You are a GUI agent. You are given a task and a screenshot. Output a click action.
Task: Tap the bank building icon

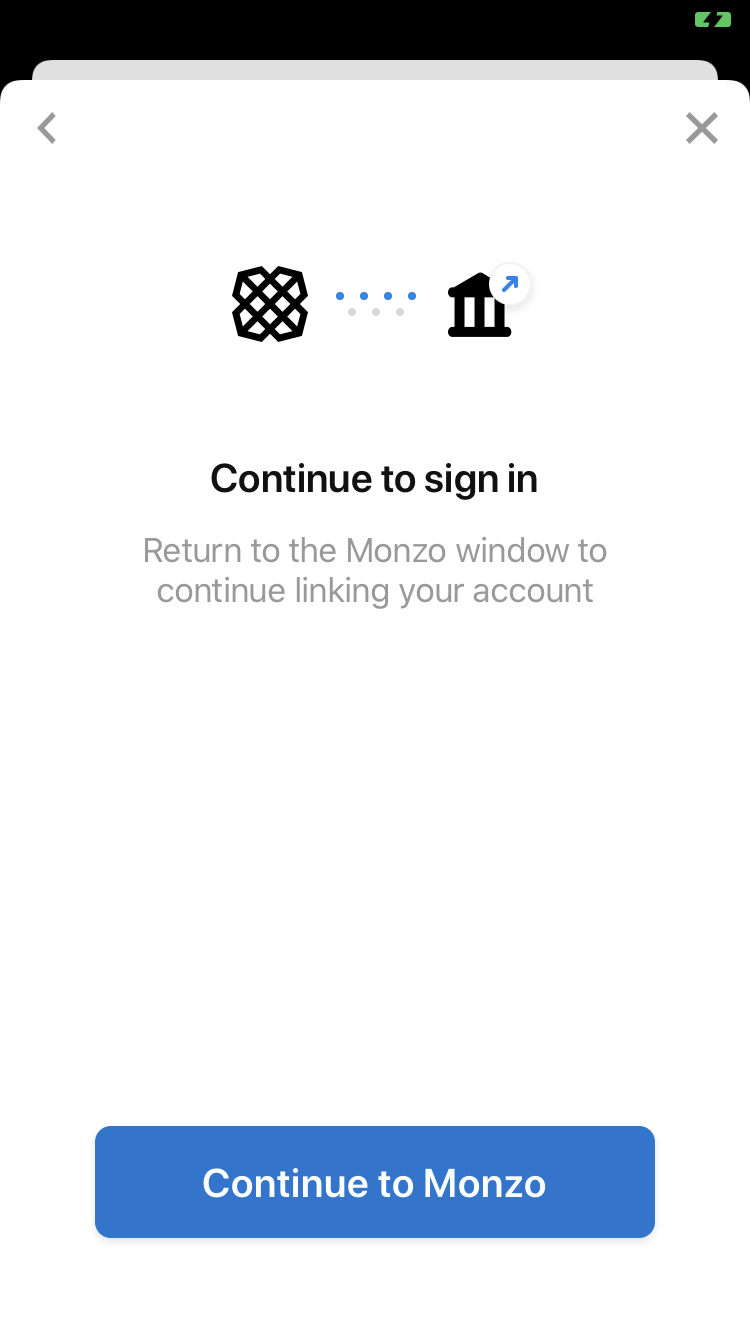[480, 308]
